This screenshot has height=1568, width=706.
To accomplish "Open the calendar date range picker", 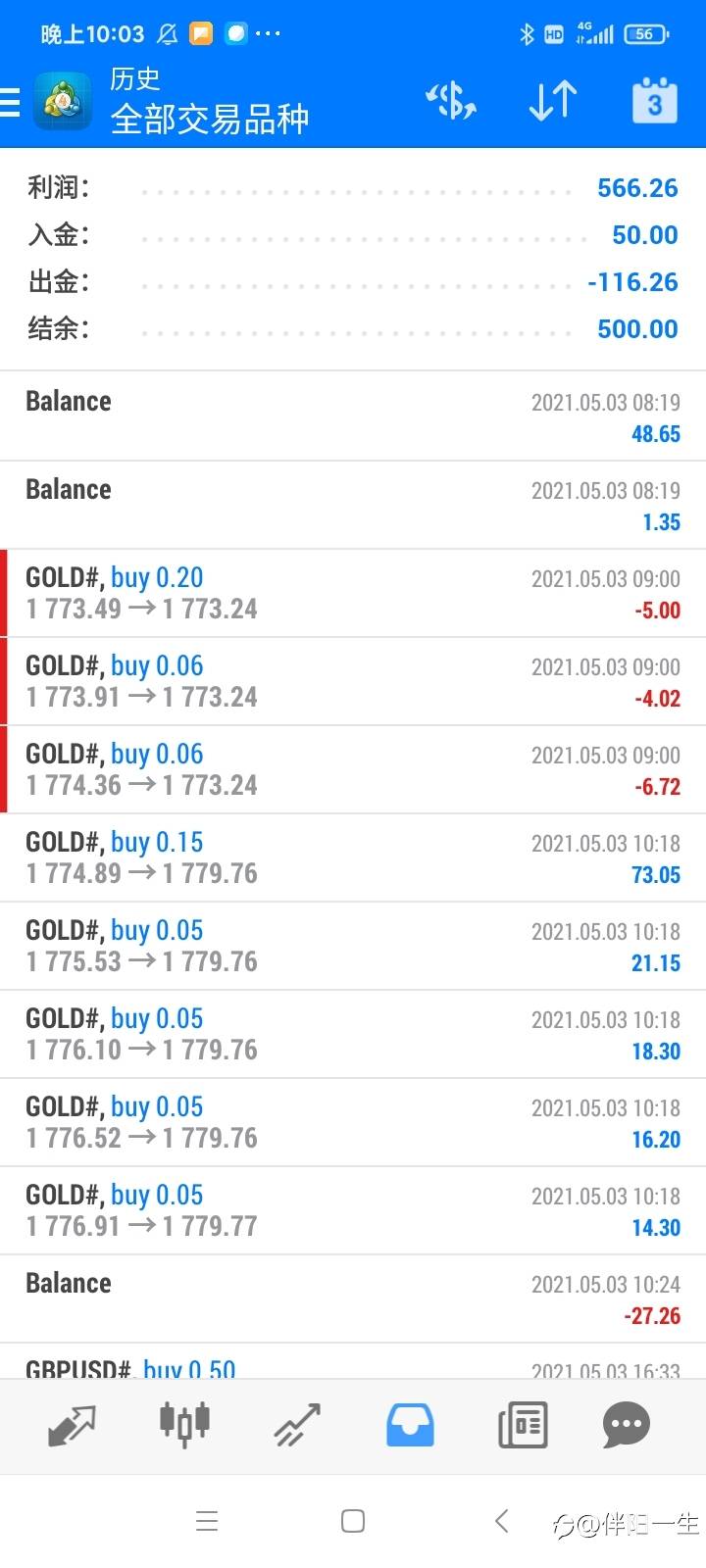I will click(x=654, y=101).
